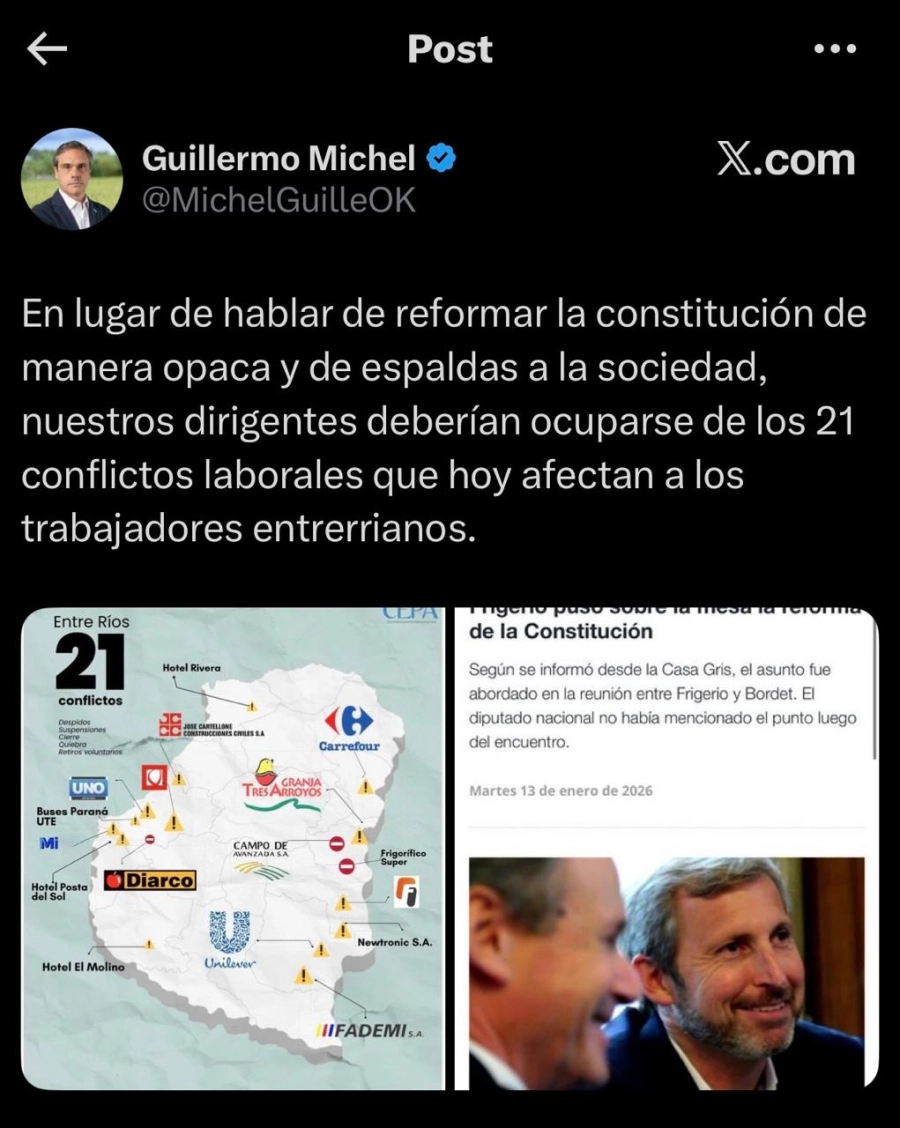
Task: Open the Constitución news article image
Action: click(666, 848)
